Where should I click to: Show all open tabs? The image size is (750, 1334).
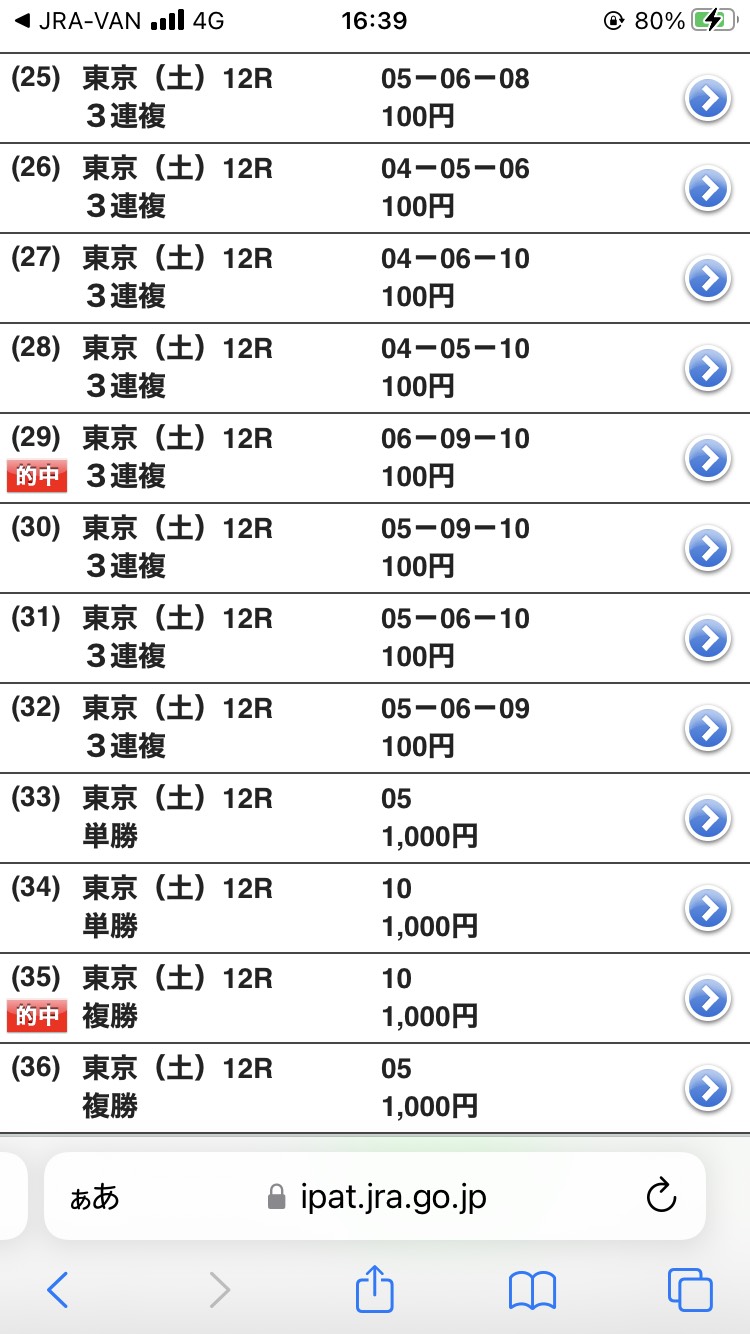click(x=690, y=1290)
